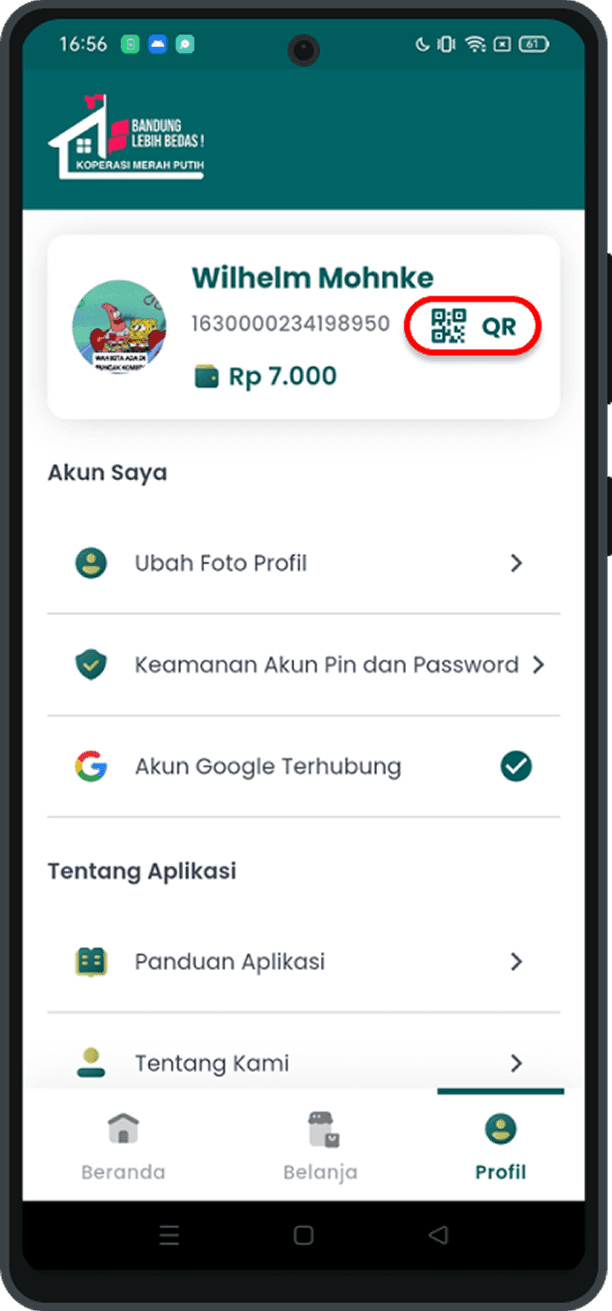Open Panduan Aplikasi
This screenshot has width=612, height=1311.
[303, 962]
